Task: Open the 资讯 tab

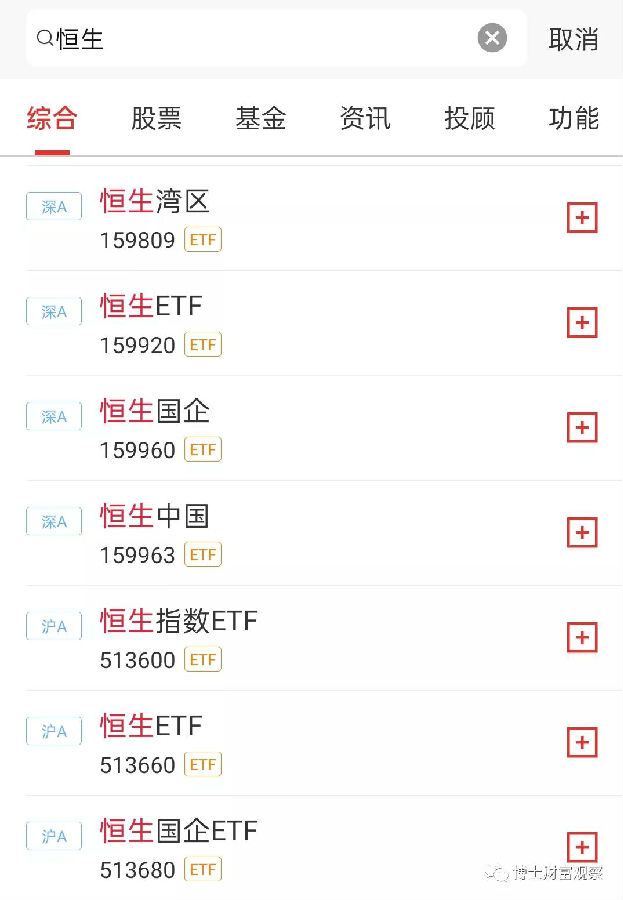Action: [x=365, y=119]
